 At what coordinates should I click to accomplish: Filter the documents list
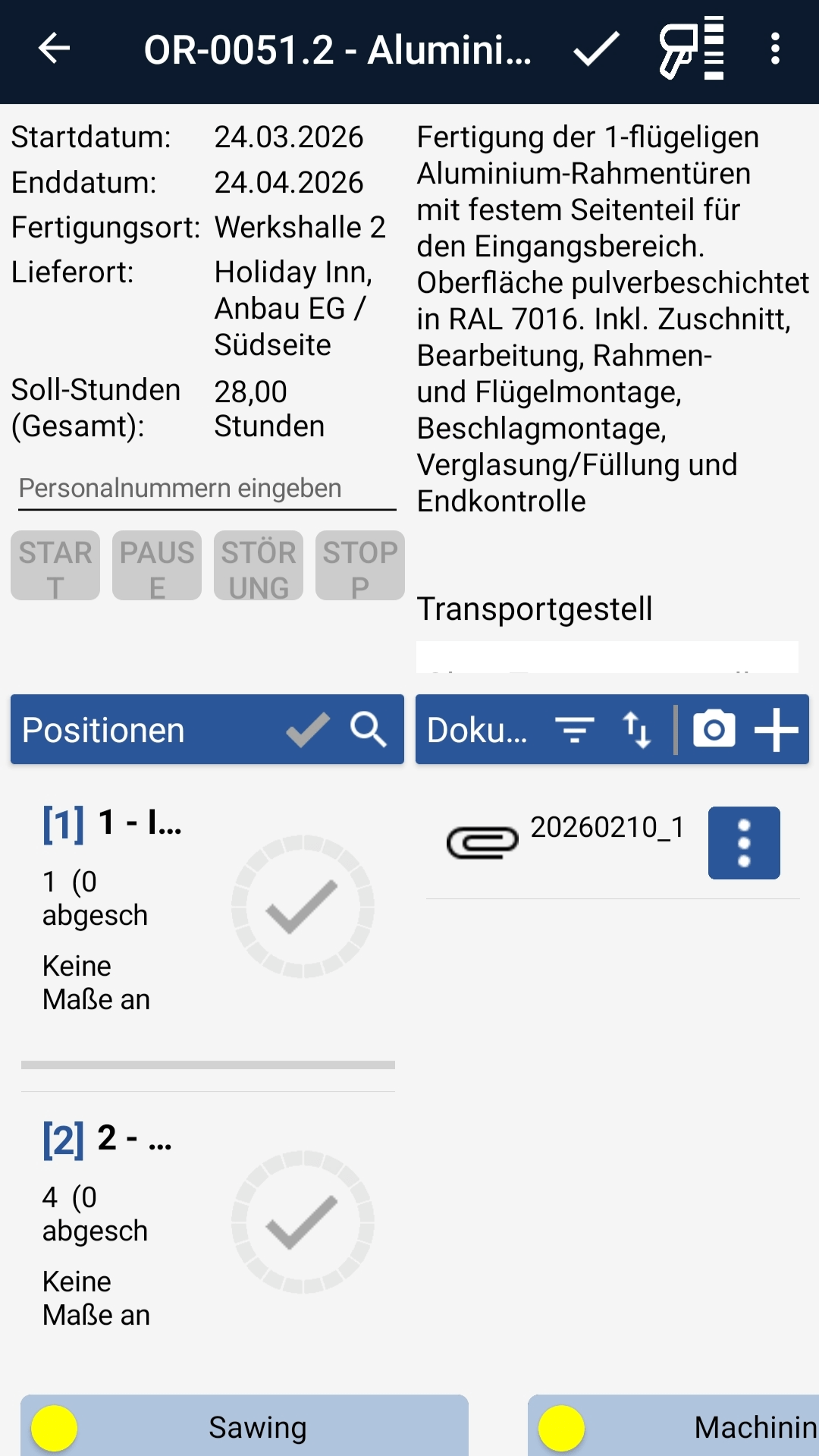click(x=575, y=730)
